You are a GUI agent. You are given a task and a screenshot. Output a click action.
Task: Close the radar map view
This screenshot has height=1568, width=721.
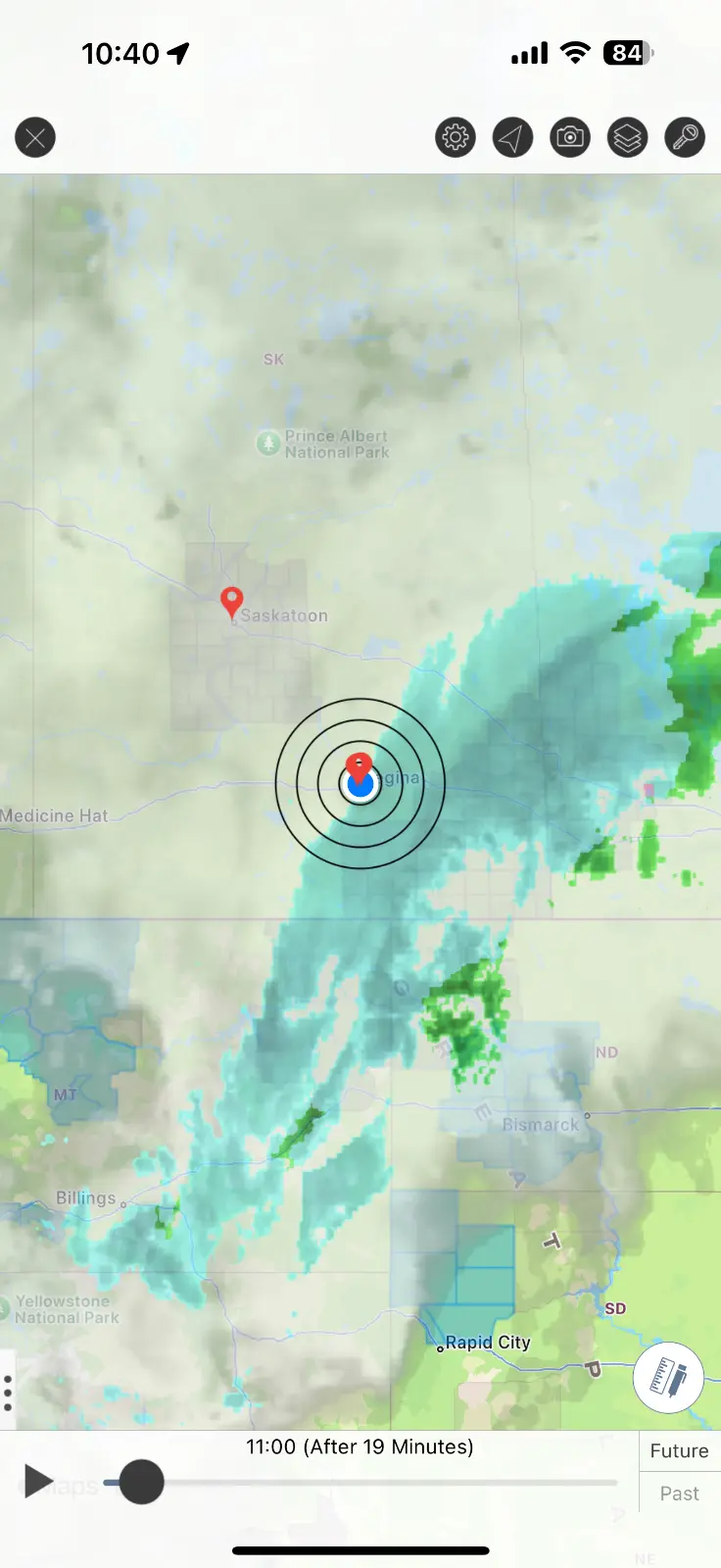(35, 138)
